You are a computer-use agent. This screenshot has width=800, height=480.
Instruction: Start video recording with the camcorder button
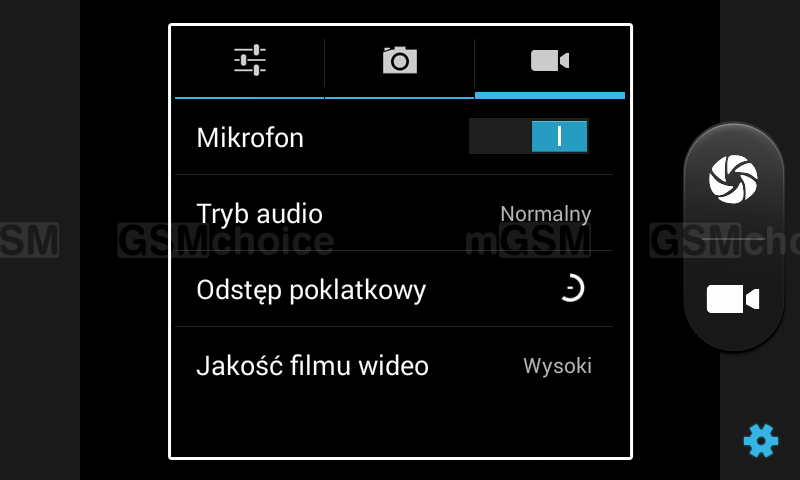[x=733, y=299]
